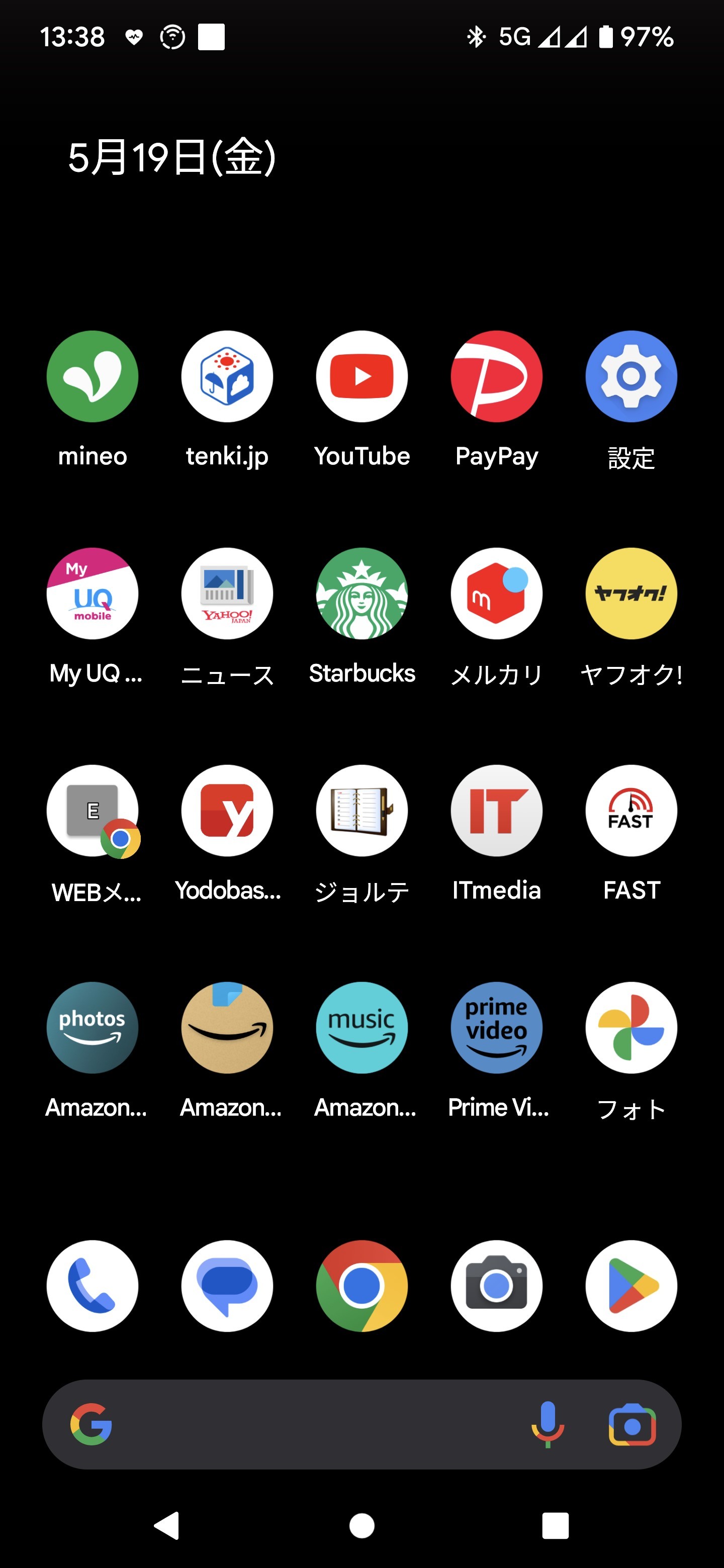The image size is (724, 1568).
Task: Open recent apps from the navigation bar
Action: 556,1525
